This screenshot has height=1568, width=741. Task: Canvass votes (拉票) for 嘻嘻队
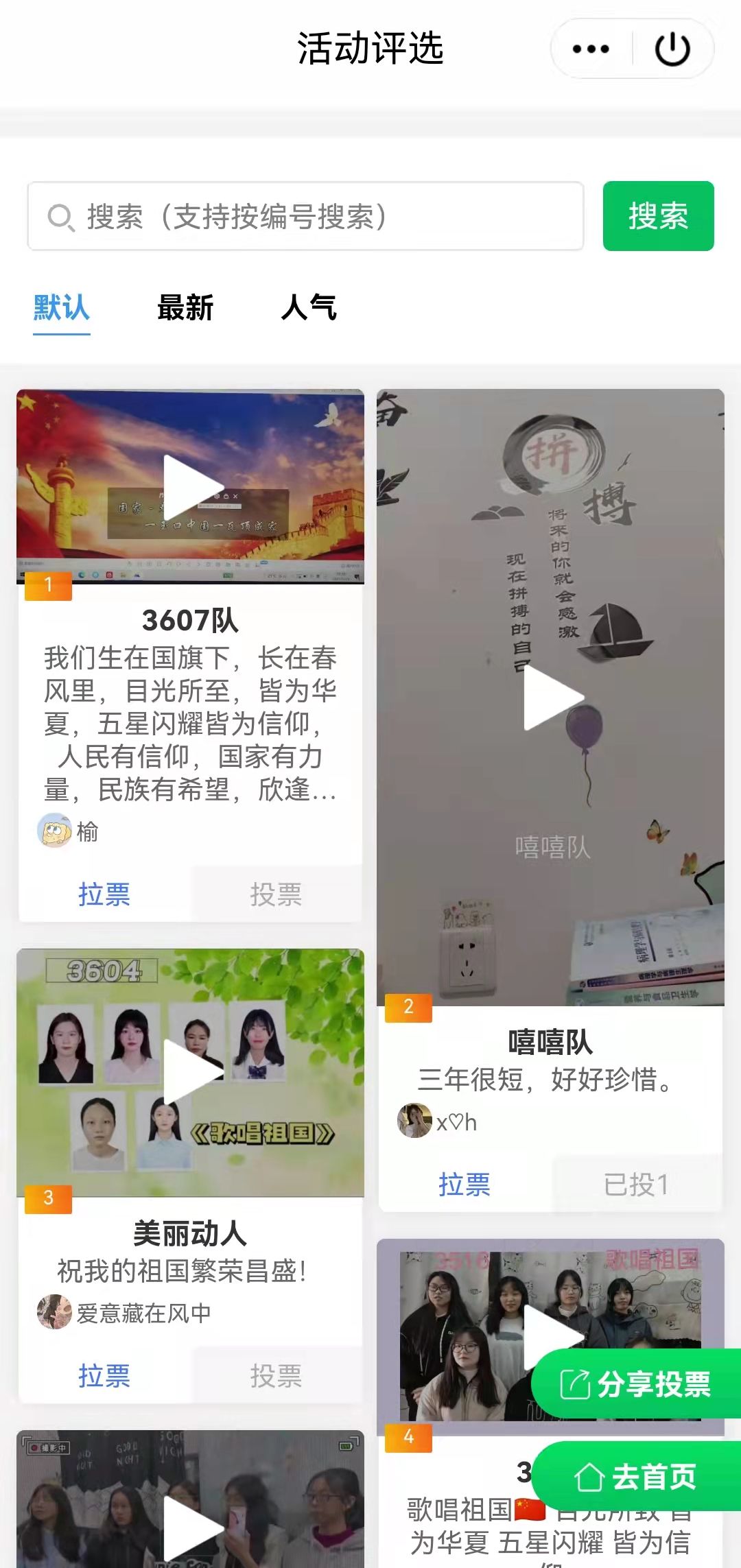coord(464,1185)
